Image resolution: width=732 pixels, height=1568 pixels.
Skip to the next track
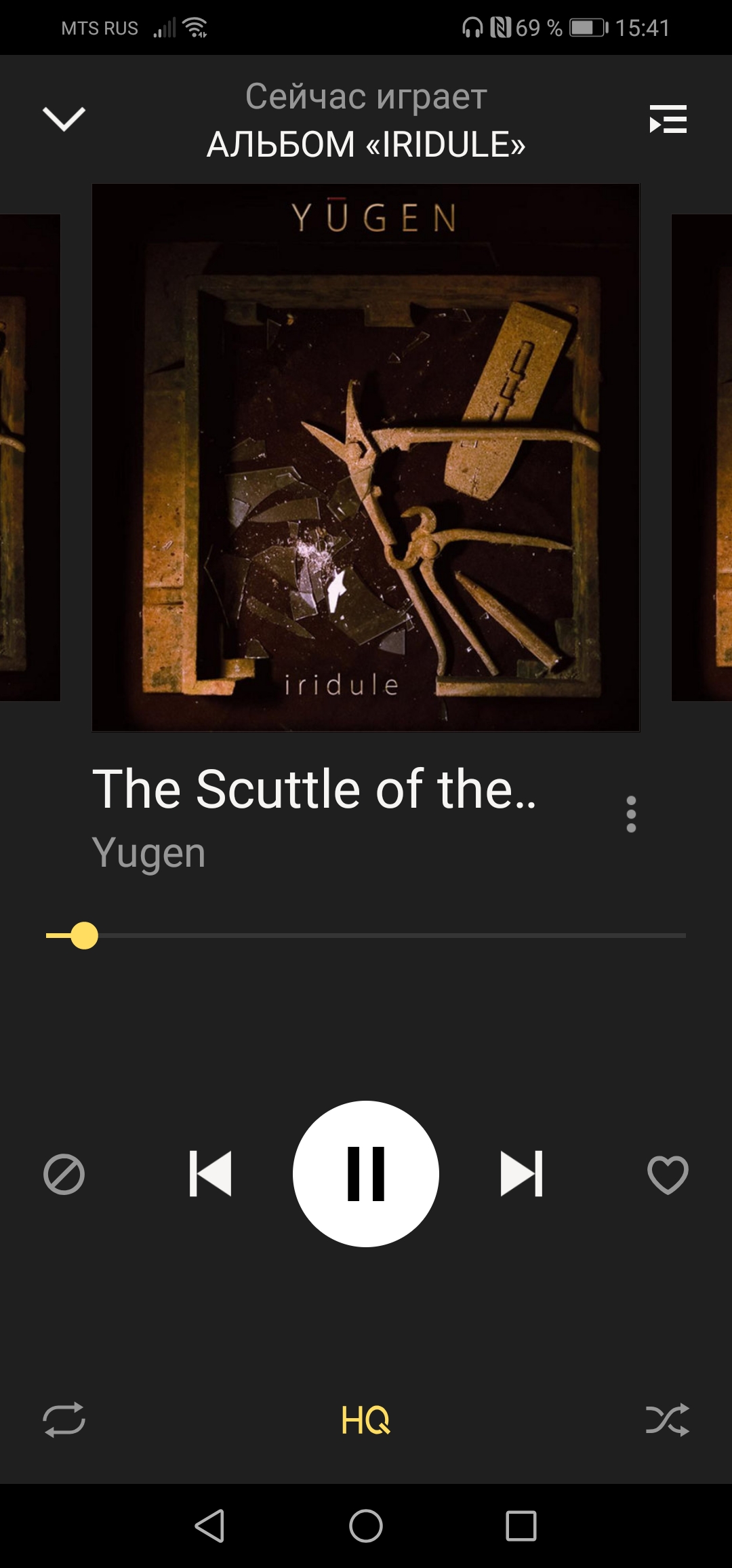coord(521,1174)
